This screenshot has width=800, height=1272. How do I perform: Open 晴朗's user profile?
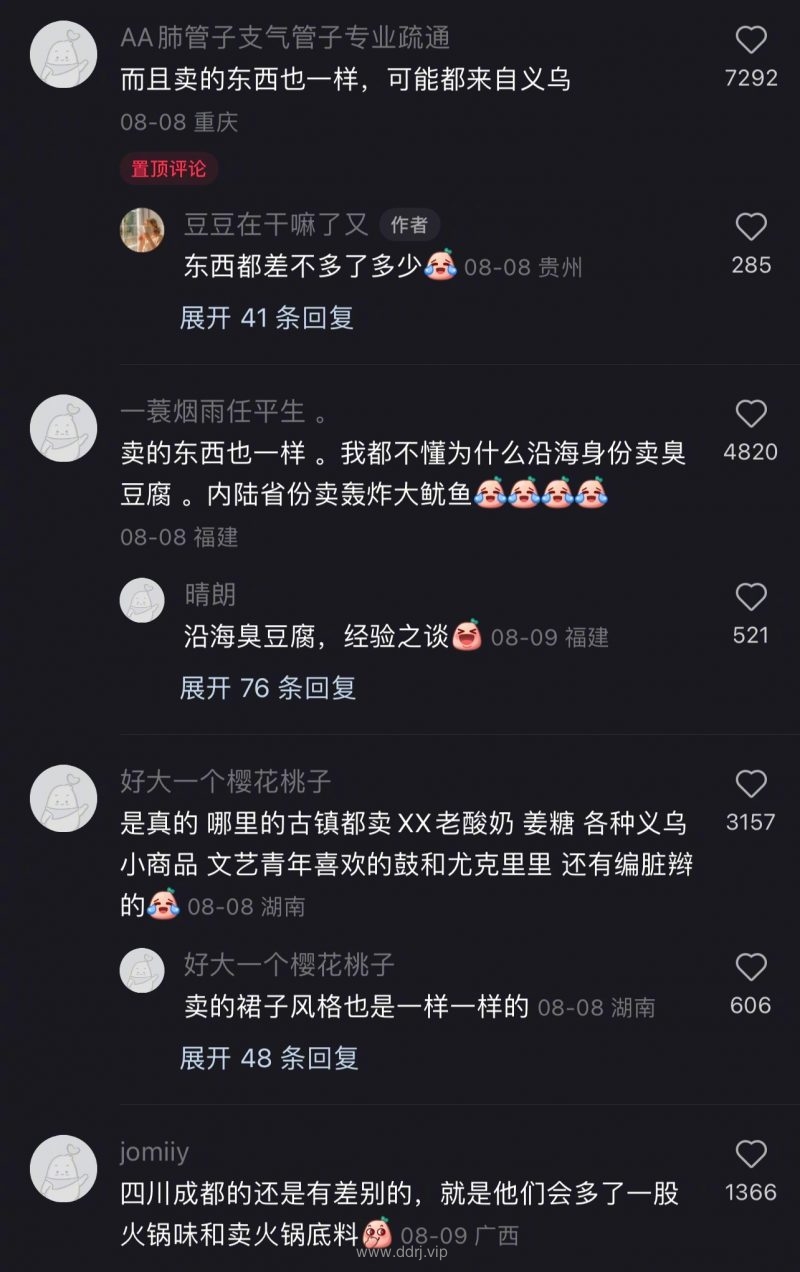[x=142, y=600]
